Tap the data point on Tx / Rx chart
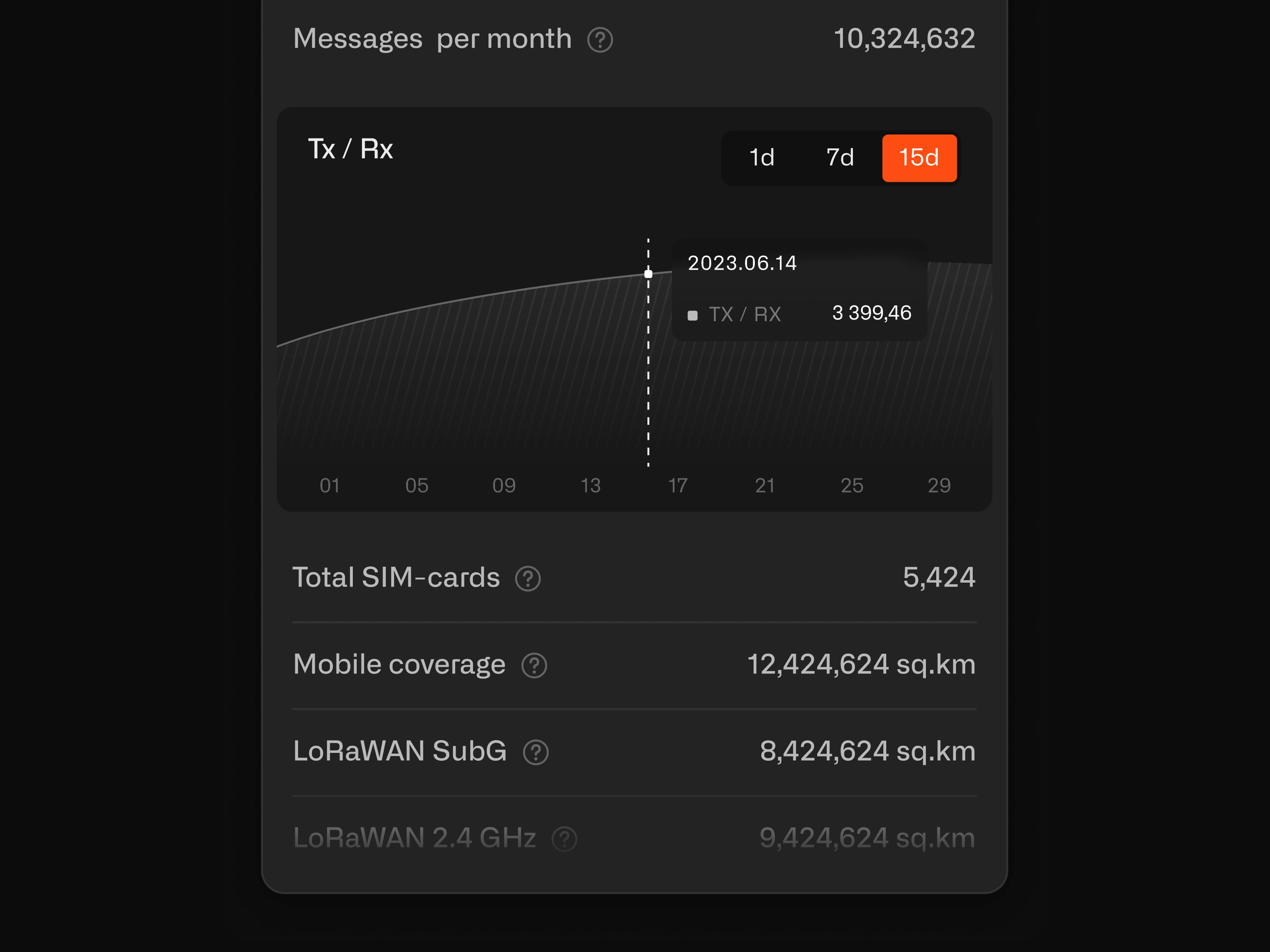Viewport: 1270px width, 952px height. pos(648,274)
